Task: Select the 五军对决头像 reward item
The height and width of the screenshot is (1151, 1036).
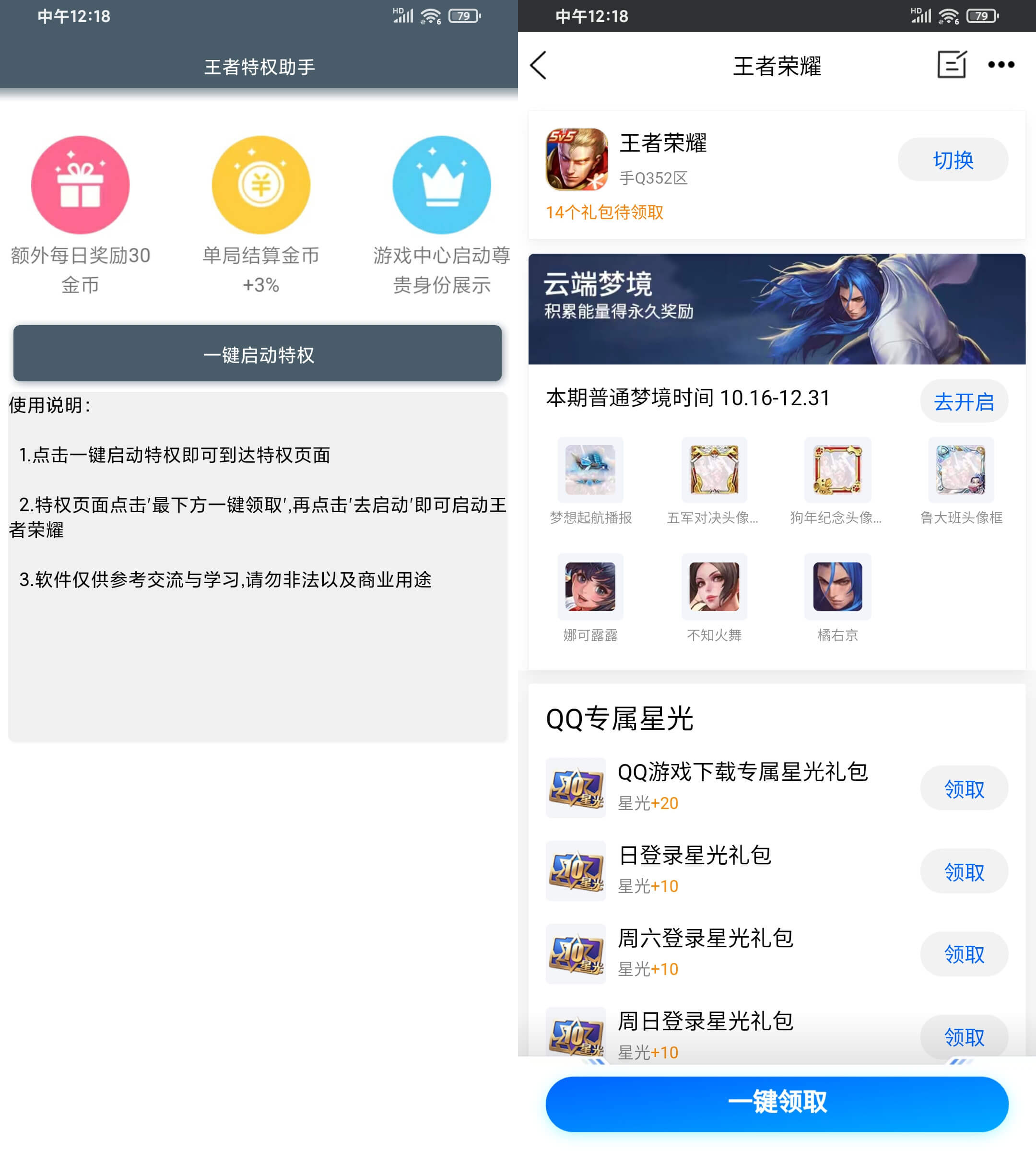Action: pos(714,470)
